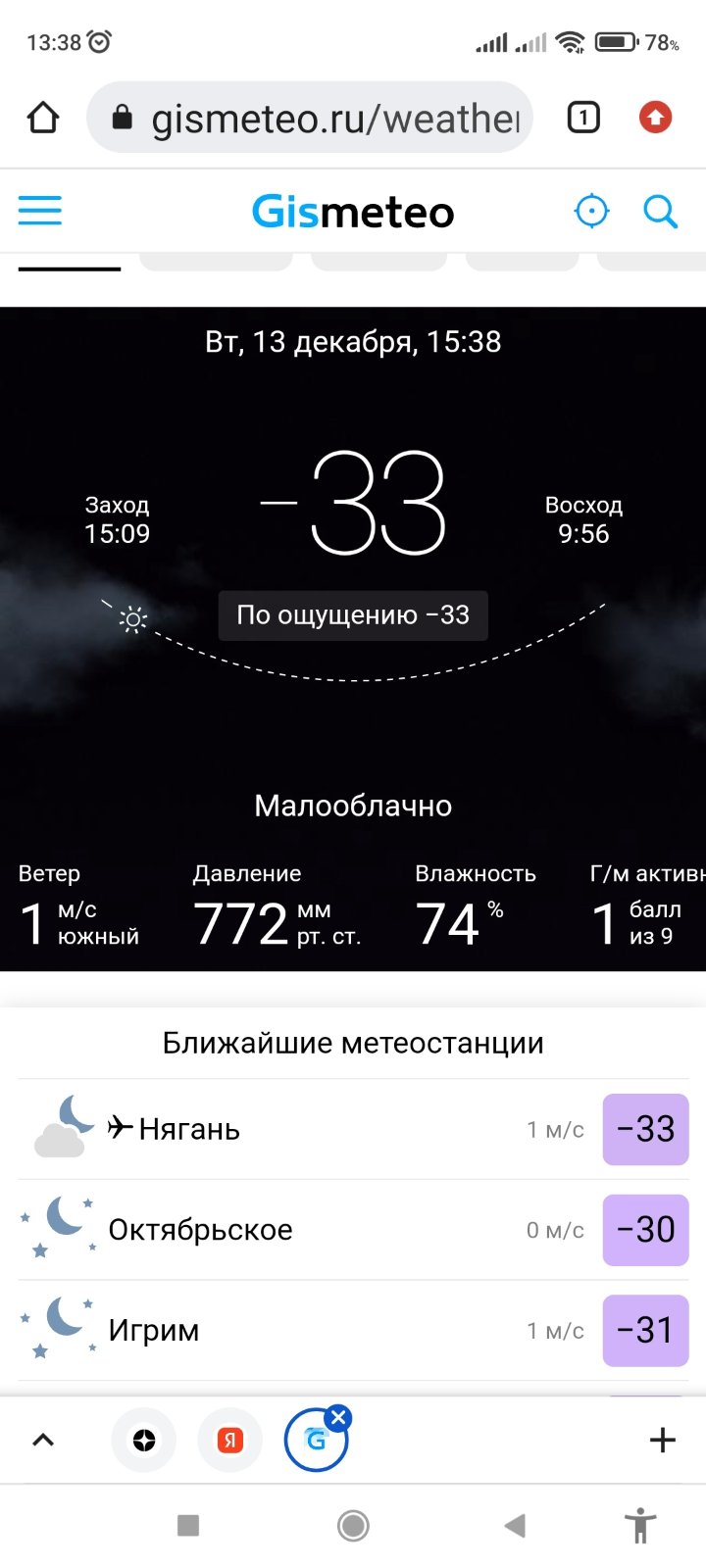Go back with the system back button
Image resolution: width=706 pixels, height=1568 pixels.
click(515, 1525)
